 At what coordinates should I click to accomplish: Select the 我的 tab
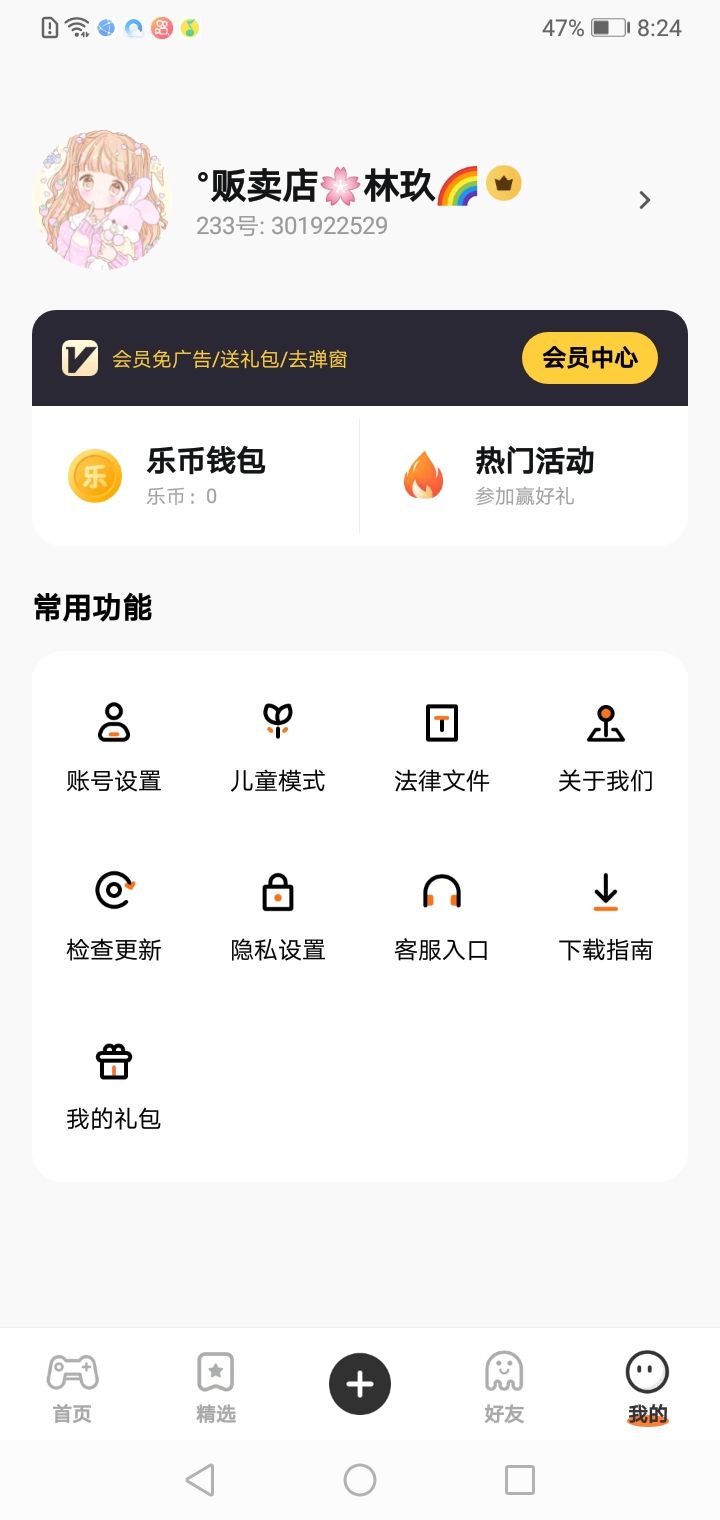tap(648, 1385)
